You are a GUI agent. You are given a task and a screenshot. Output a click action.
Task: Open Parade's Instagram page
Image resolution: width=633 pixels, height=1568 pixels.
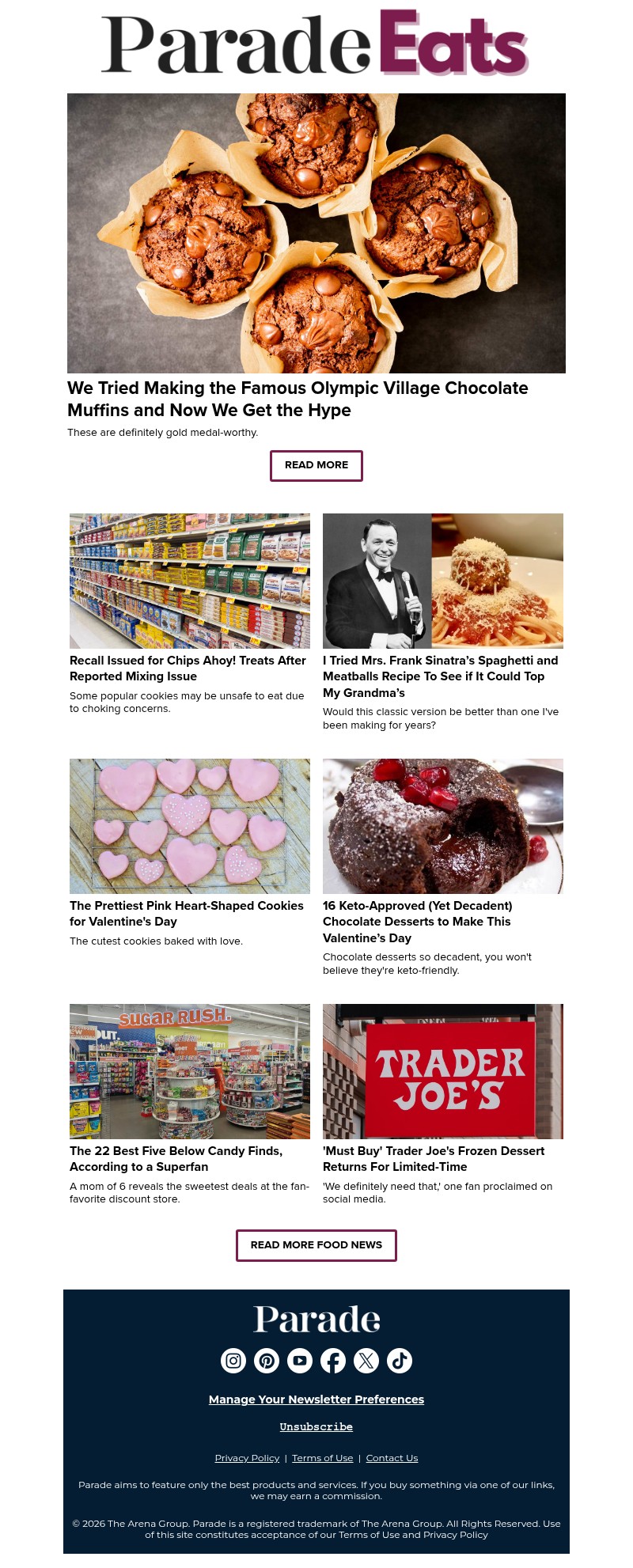(233, 1376)
